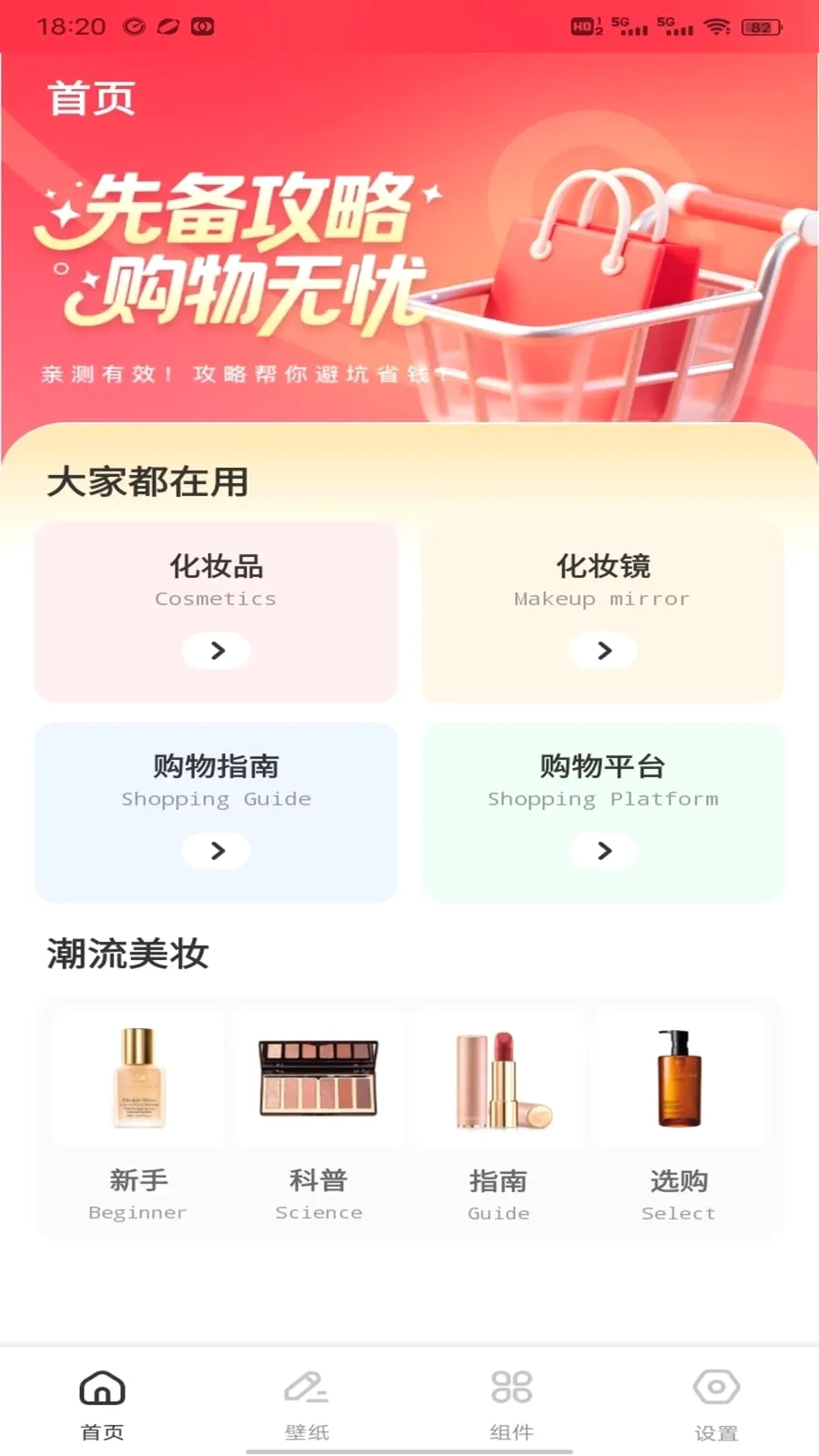Open the 化妆镜 Makeup mirror card
The height and width of the screenshot is (1456, 819).
(602, 612)
